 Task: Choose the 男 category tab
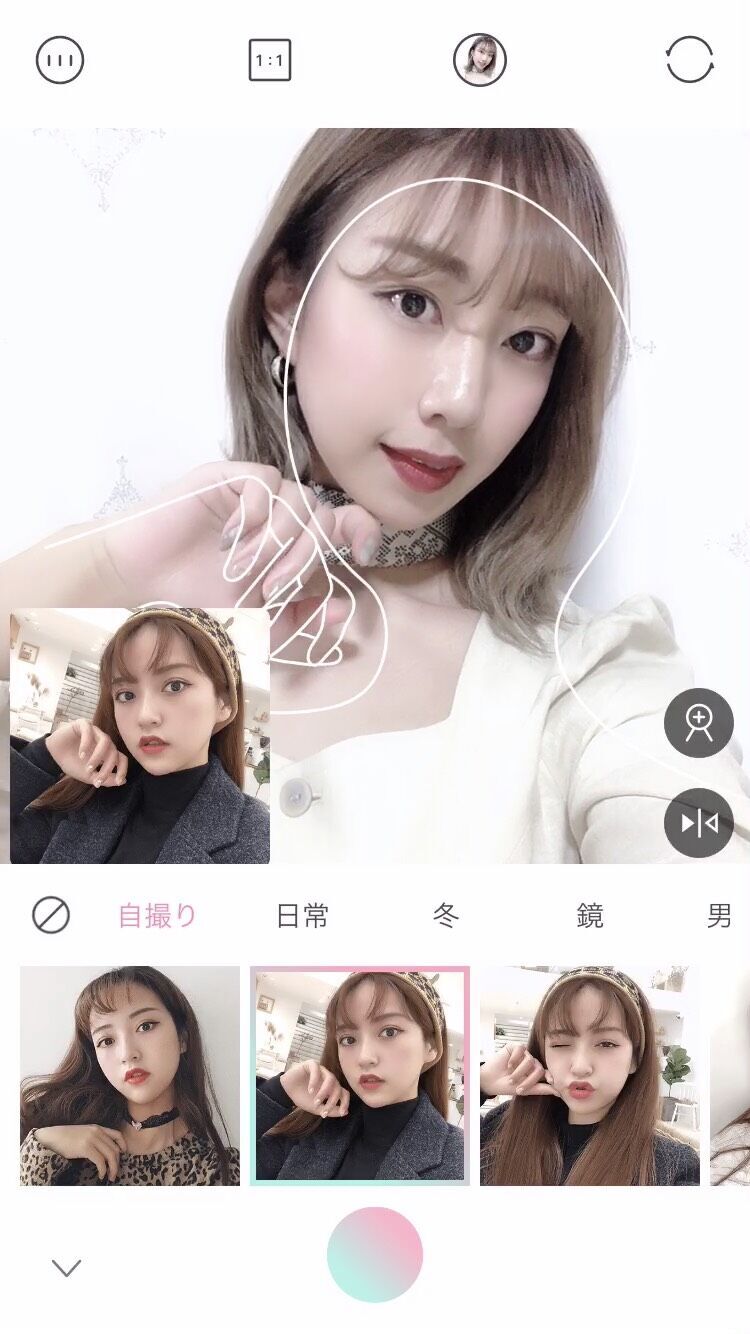(720, 915)
